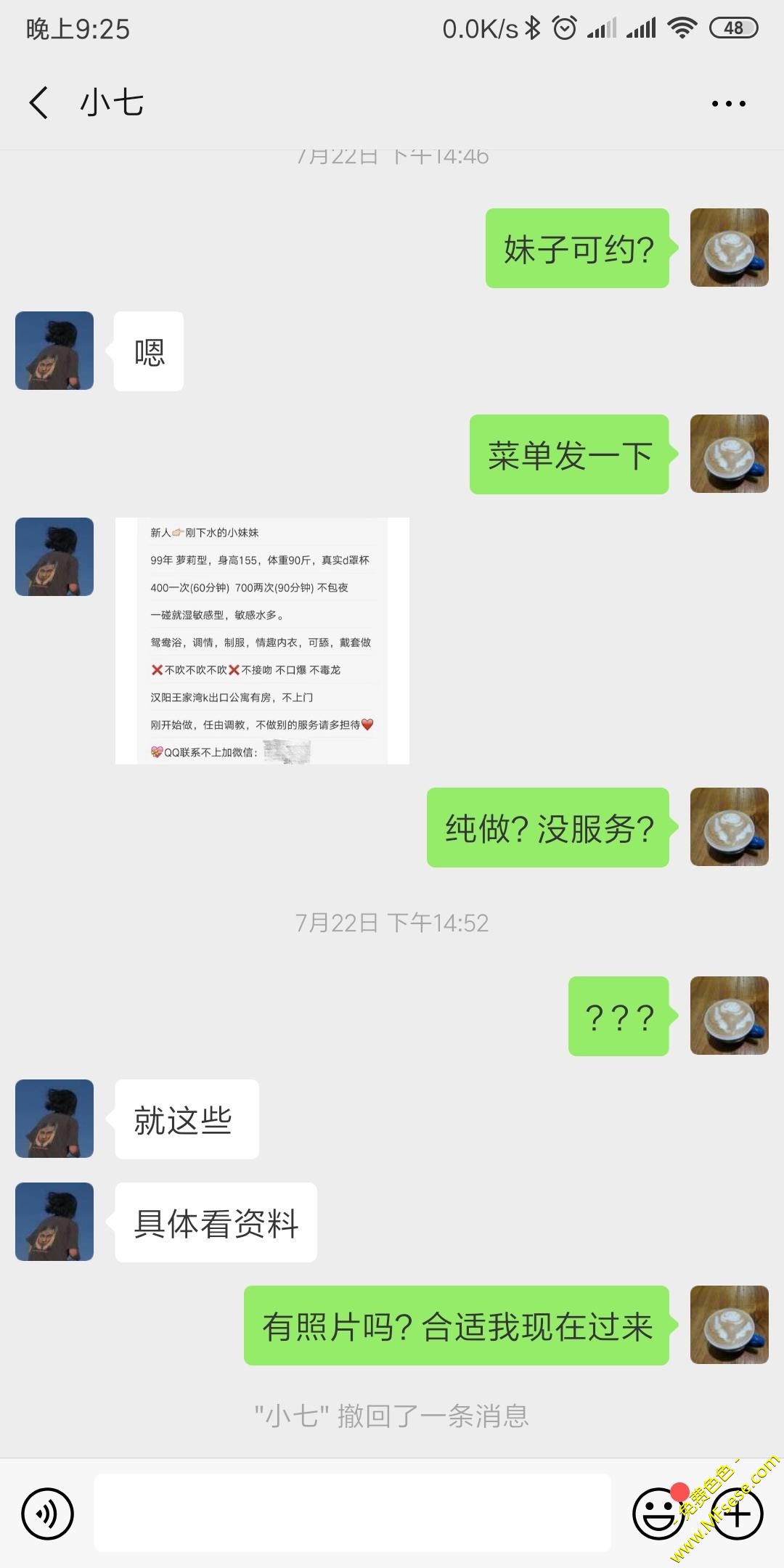The width and height of the screenshot is (784, 1568).
Task: Open the emoji sticker panel
Action: [x=657, y=1514]
